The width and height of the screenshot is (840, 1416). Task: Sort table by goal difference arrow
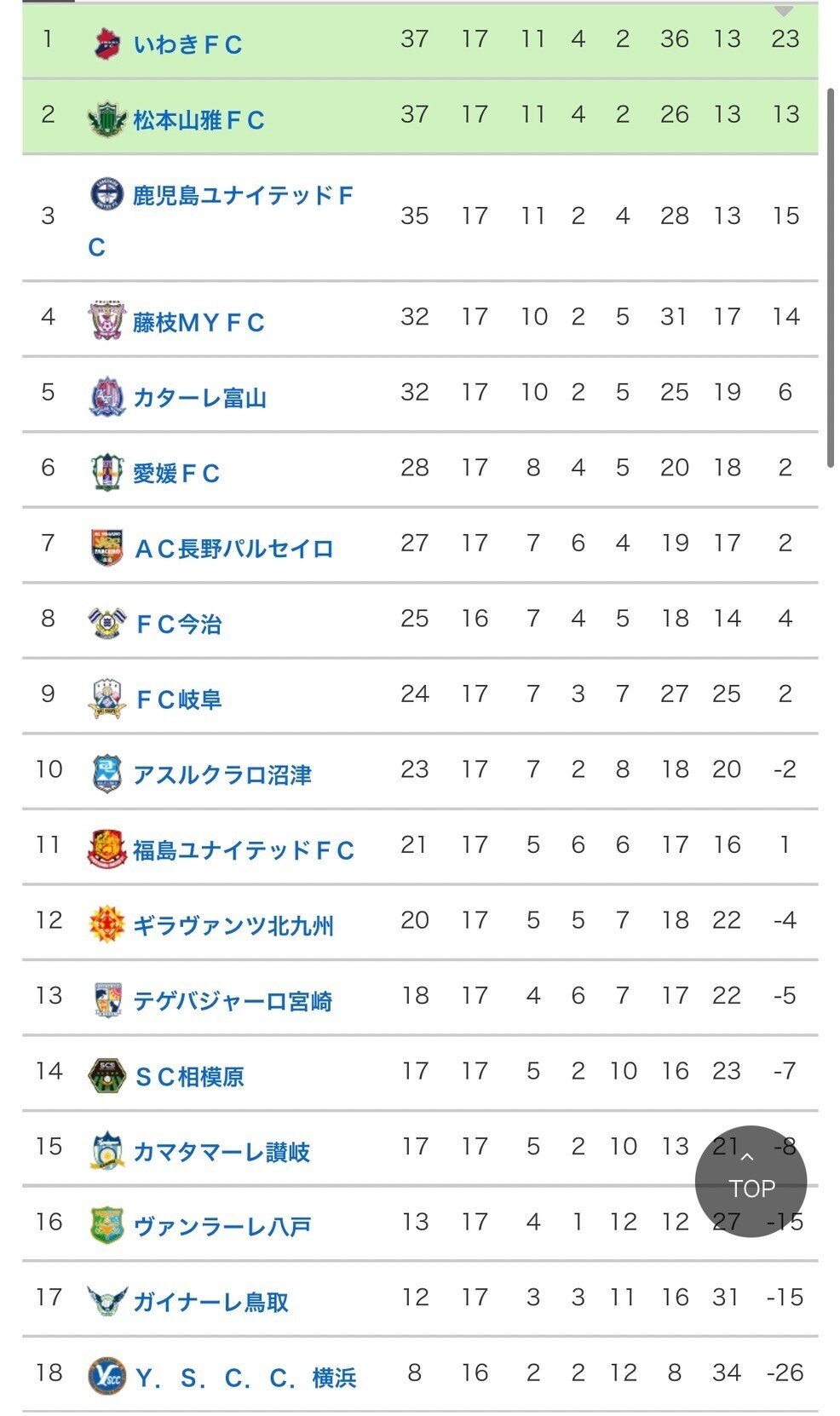click(784, 11)
